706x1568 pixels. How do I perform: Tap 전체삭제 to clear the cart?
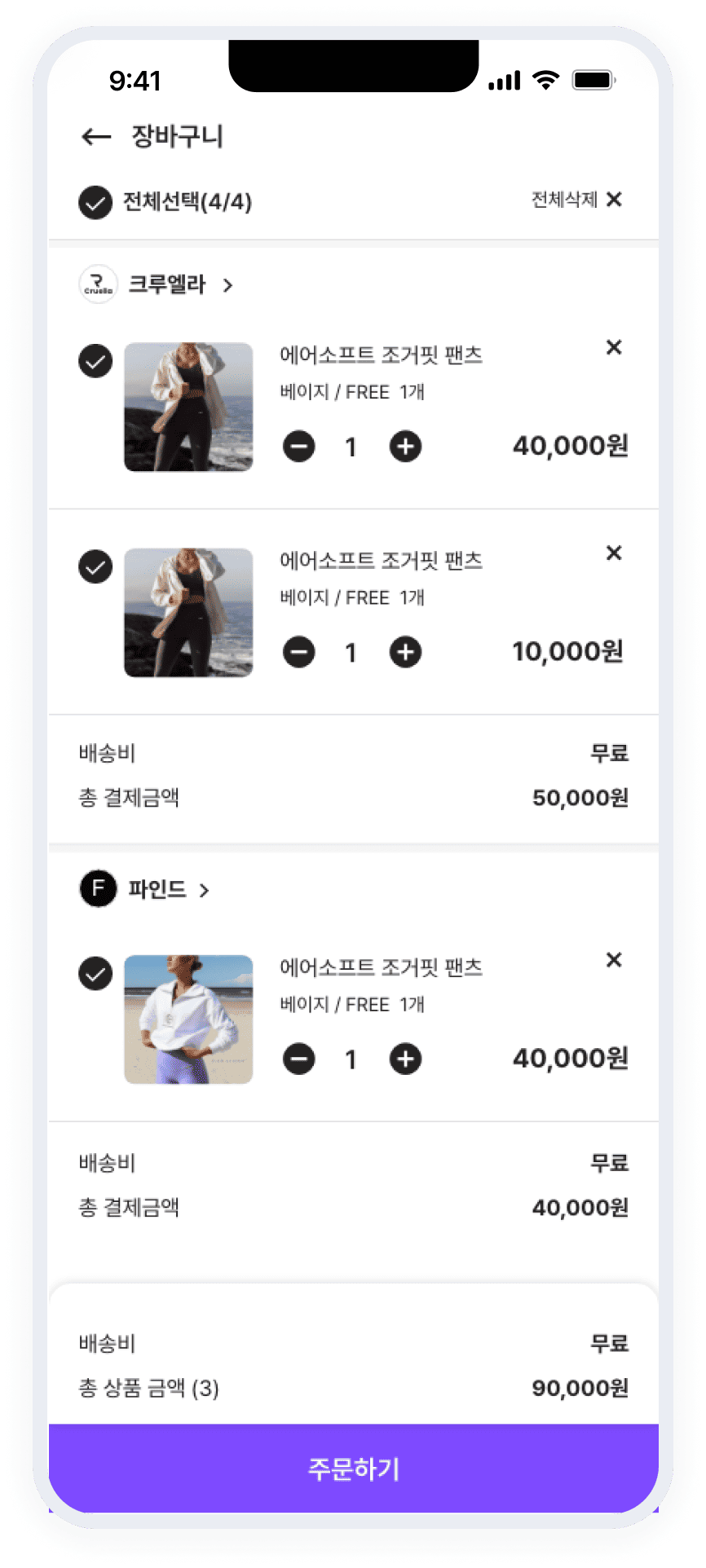pos(576,200)
